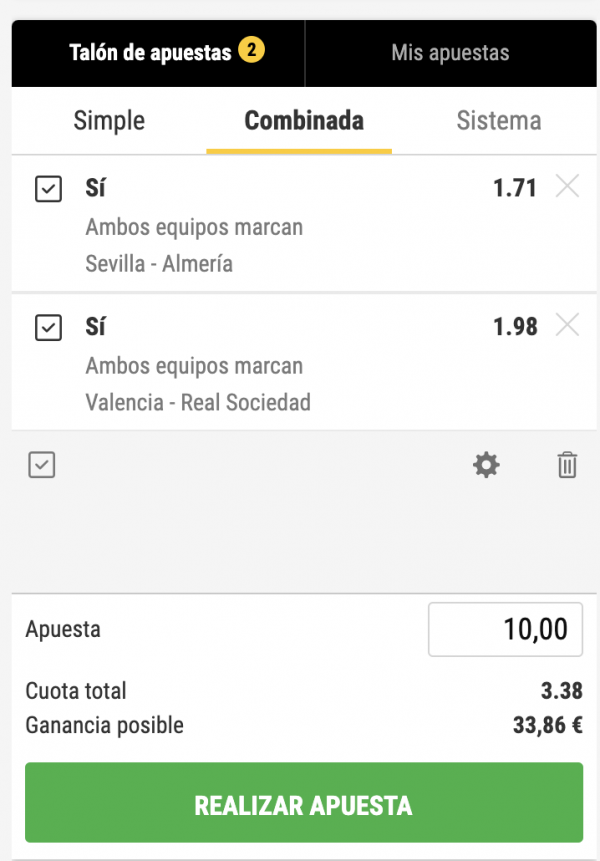Select the Simple bet type
This screenshot has height=861, width=600.
click(x=109, y=122)
